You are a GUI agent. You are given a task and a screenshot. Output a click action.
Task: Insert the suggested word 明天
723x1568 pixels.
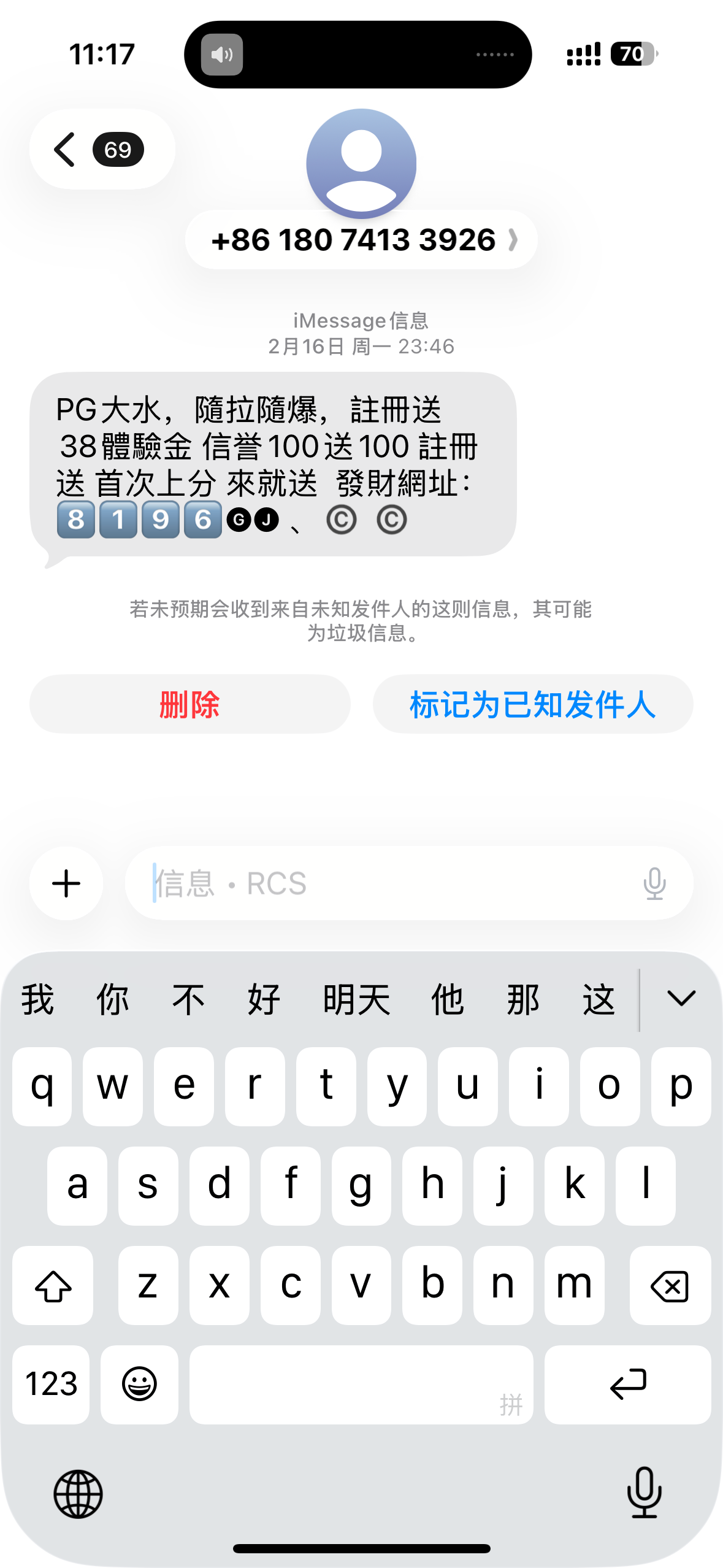[356, 999]
